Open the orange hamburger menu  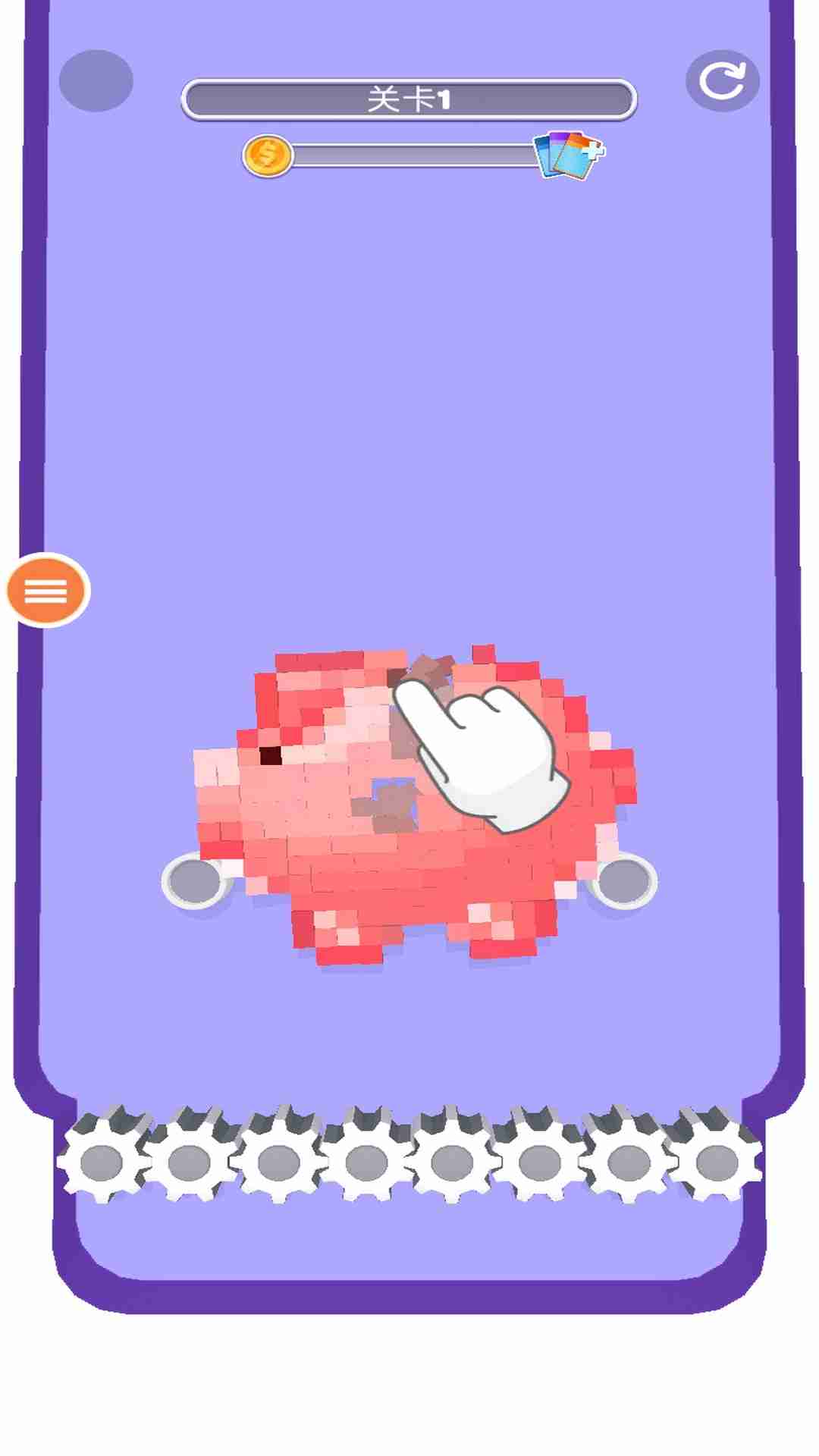[x=47, y=591]
